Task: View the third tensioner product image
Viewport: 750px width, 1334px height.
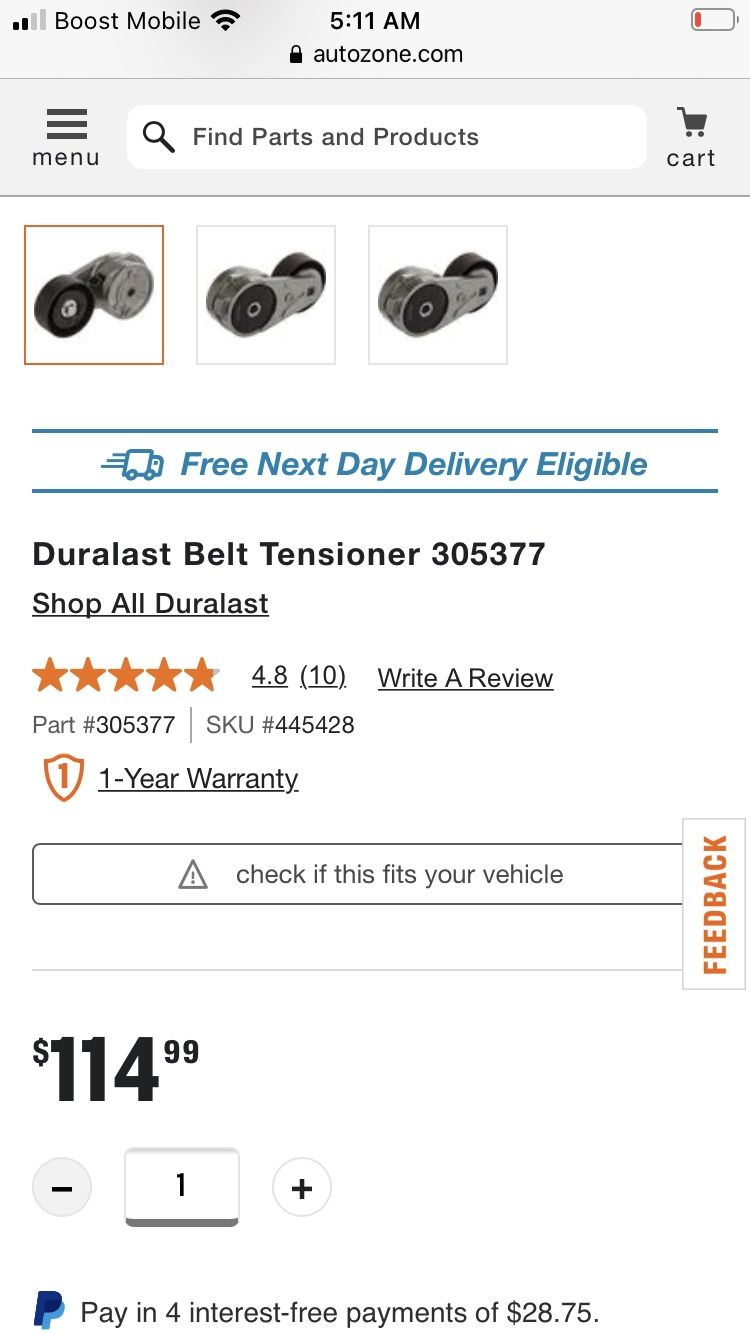Action: pyautogui.click(x=438, y=295)
